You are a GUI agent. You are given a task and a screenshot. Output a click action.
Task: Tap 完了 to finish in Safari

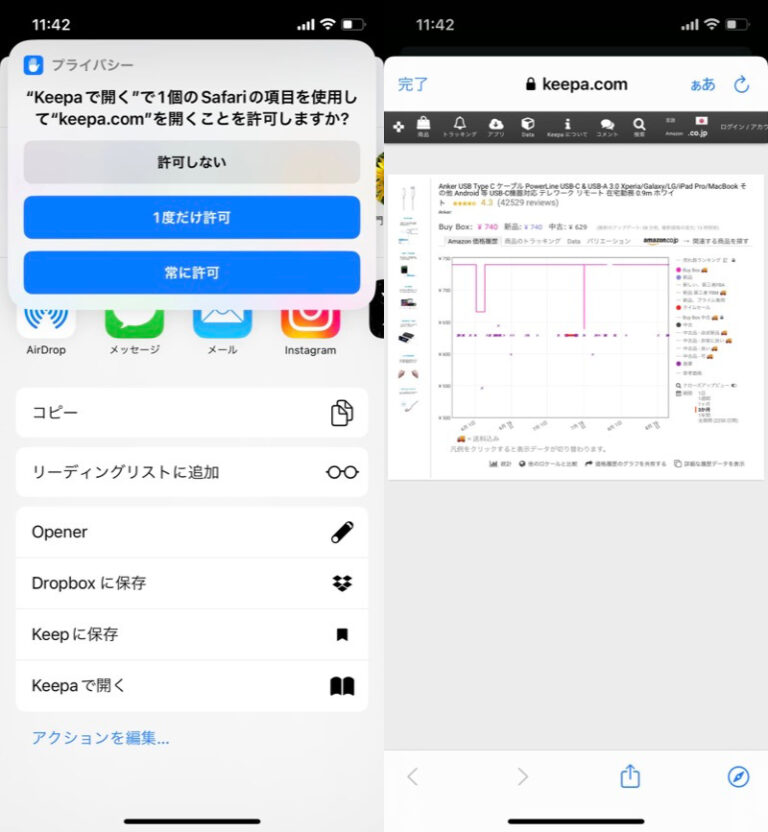pos(413,84)
